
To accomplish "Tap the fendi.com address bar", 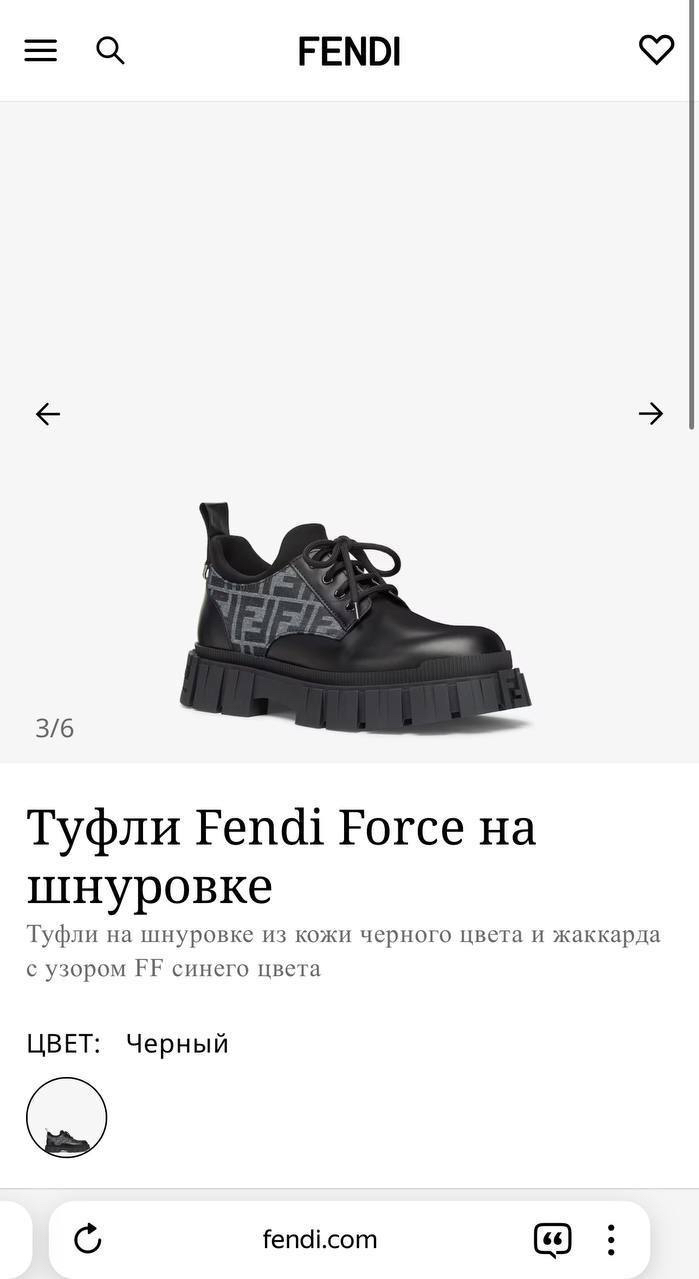I will [320, 1240].
